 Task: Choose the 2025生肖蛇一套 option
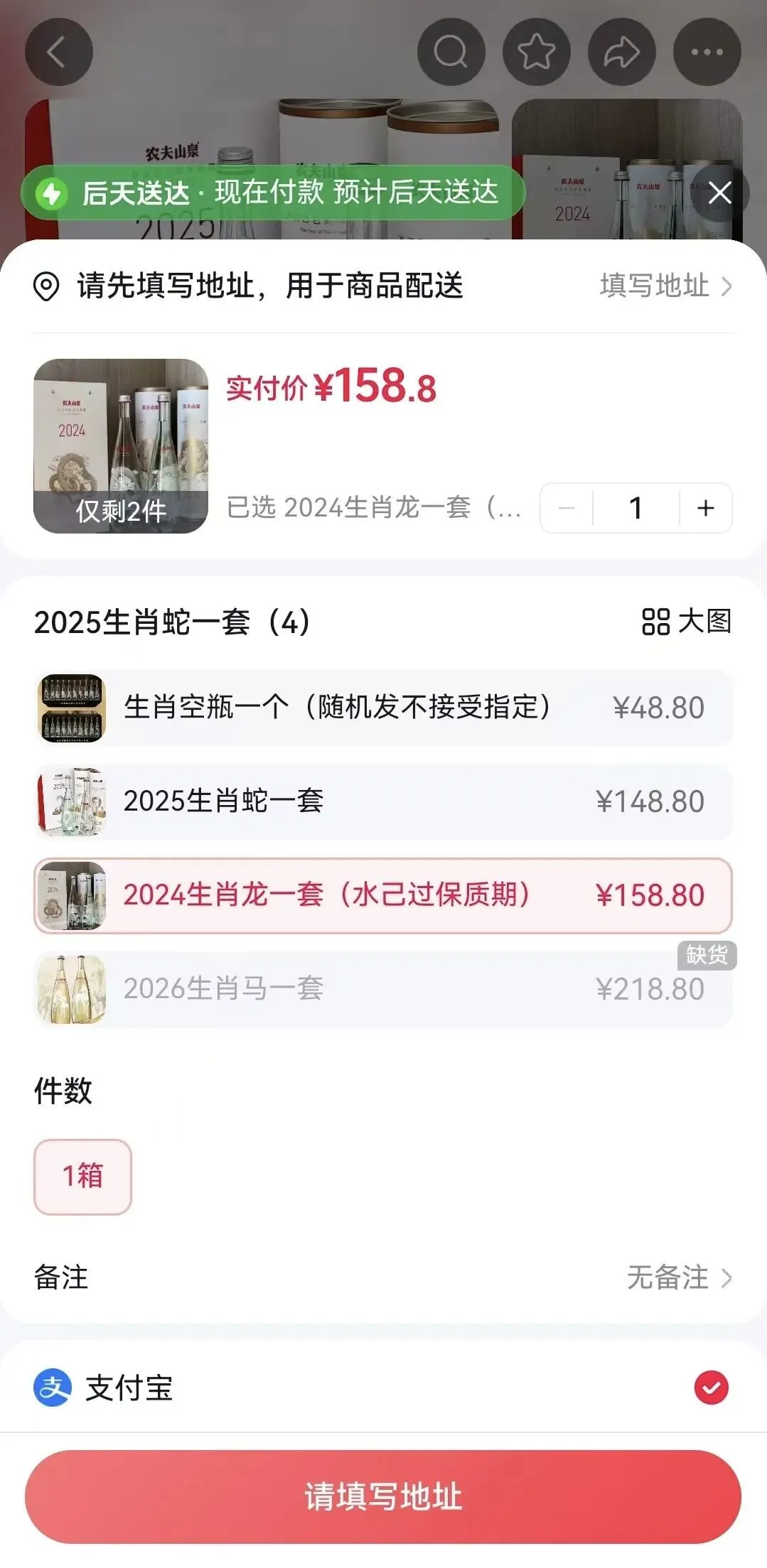383,801
